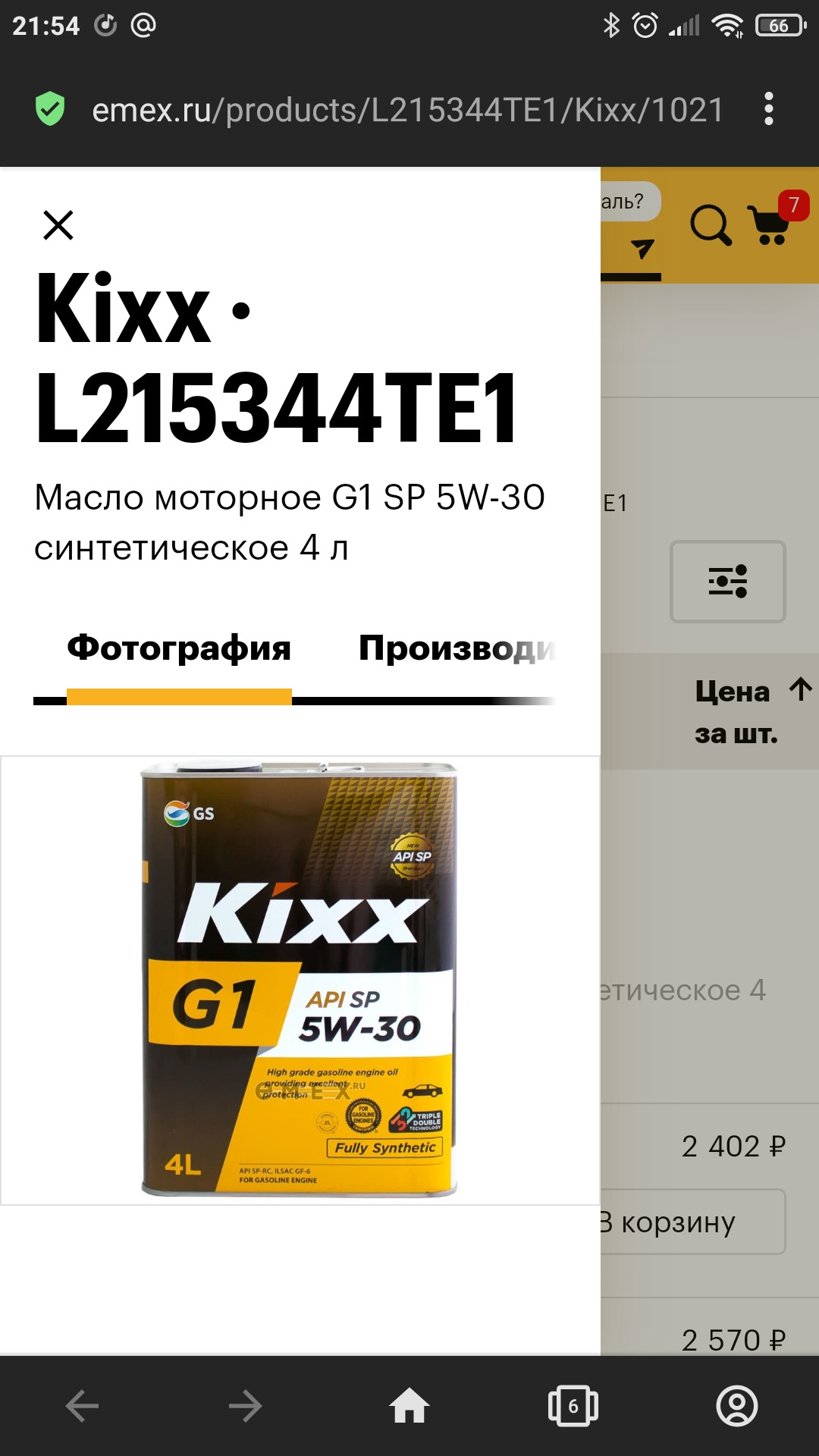Add the 2 402 ₽ offer to cart

[x=692, y=1222]
